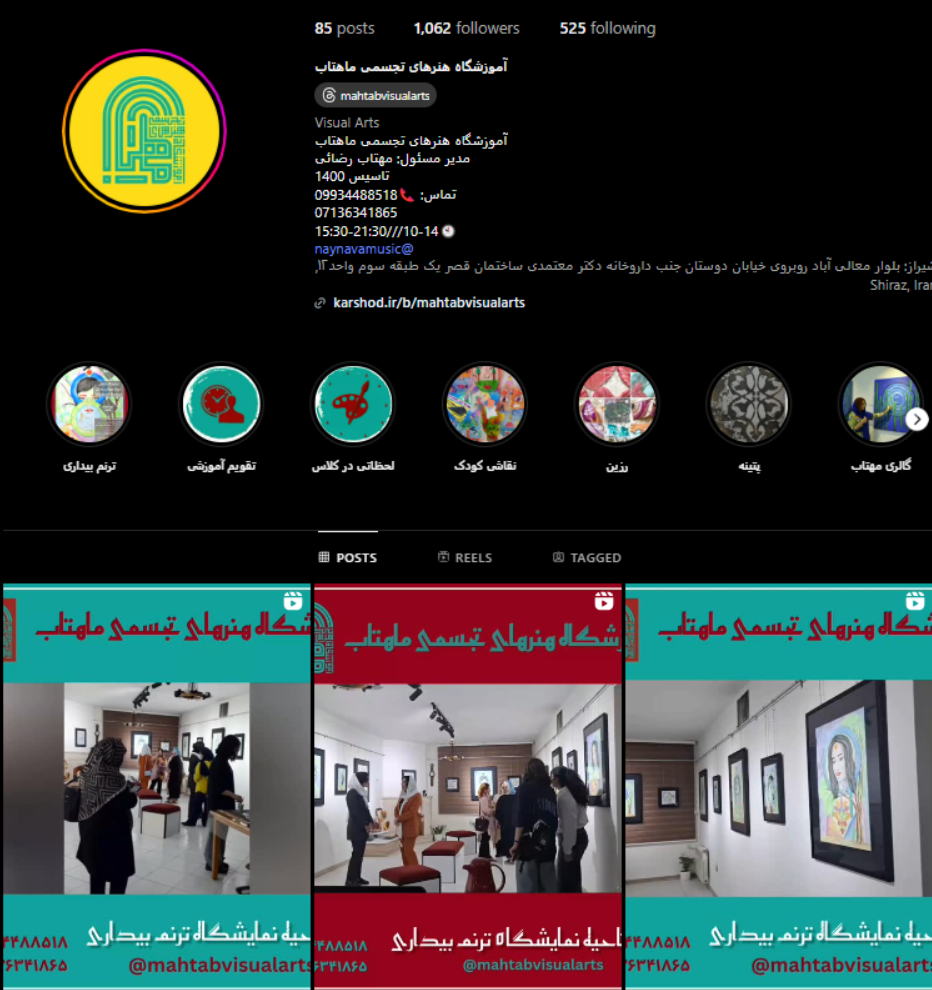932x990 pixels.
Task: Open the ترنم بیداری story highlight
Action: (x=89, y=405)
